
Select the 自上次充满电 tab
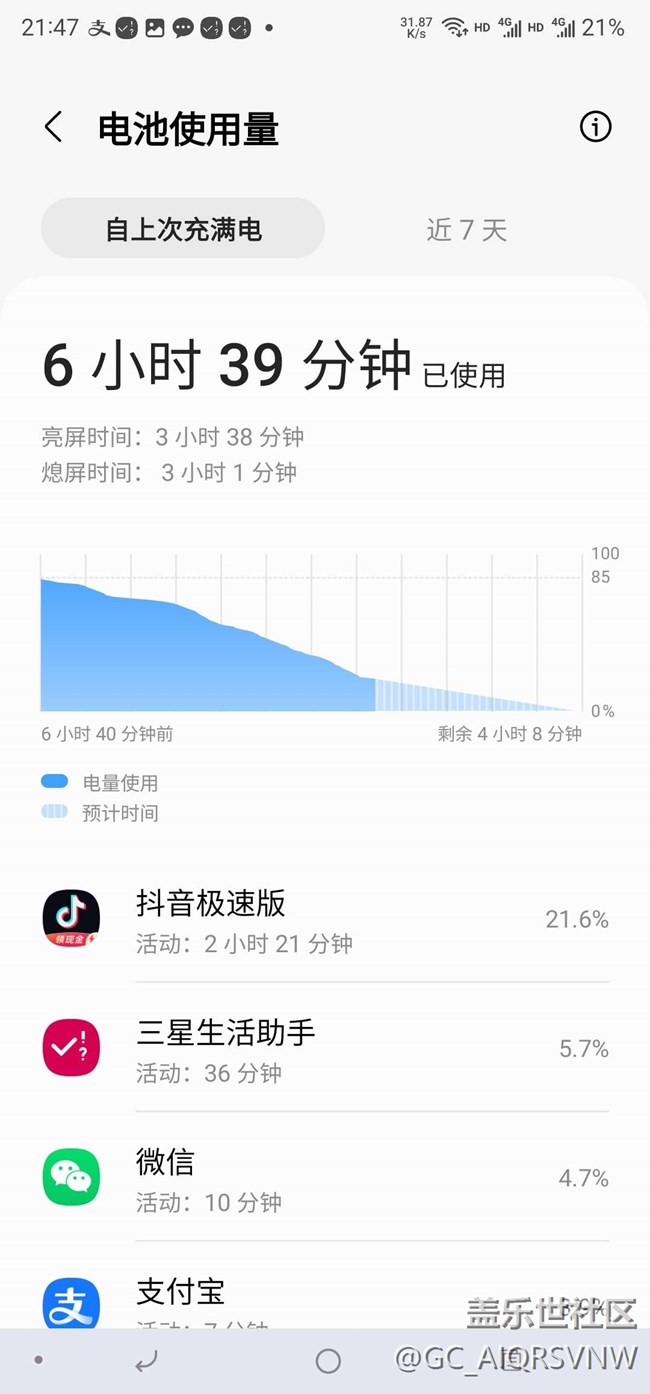(x=183, y=228)
